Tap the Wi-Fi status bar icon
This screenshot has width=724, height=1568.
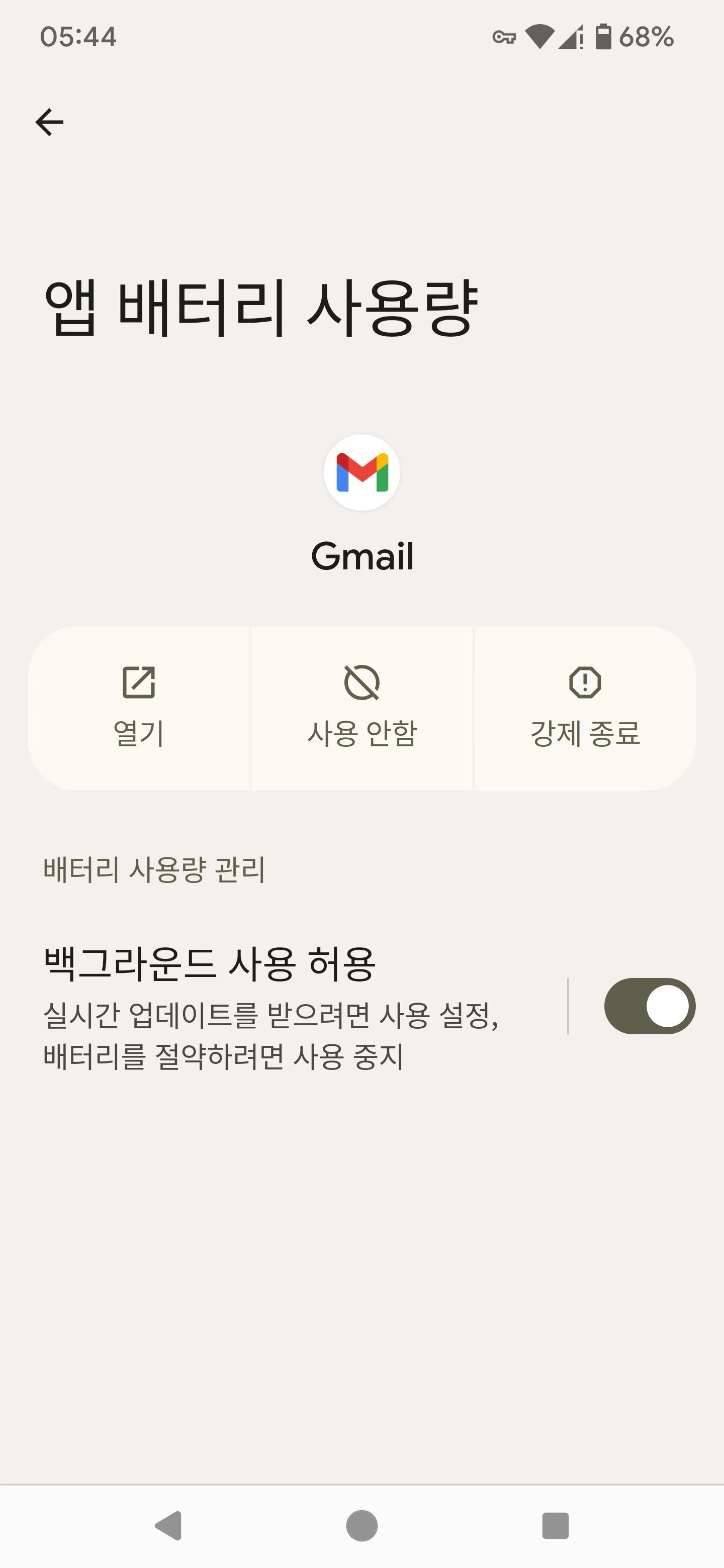point(539,37)
